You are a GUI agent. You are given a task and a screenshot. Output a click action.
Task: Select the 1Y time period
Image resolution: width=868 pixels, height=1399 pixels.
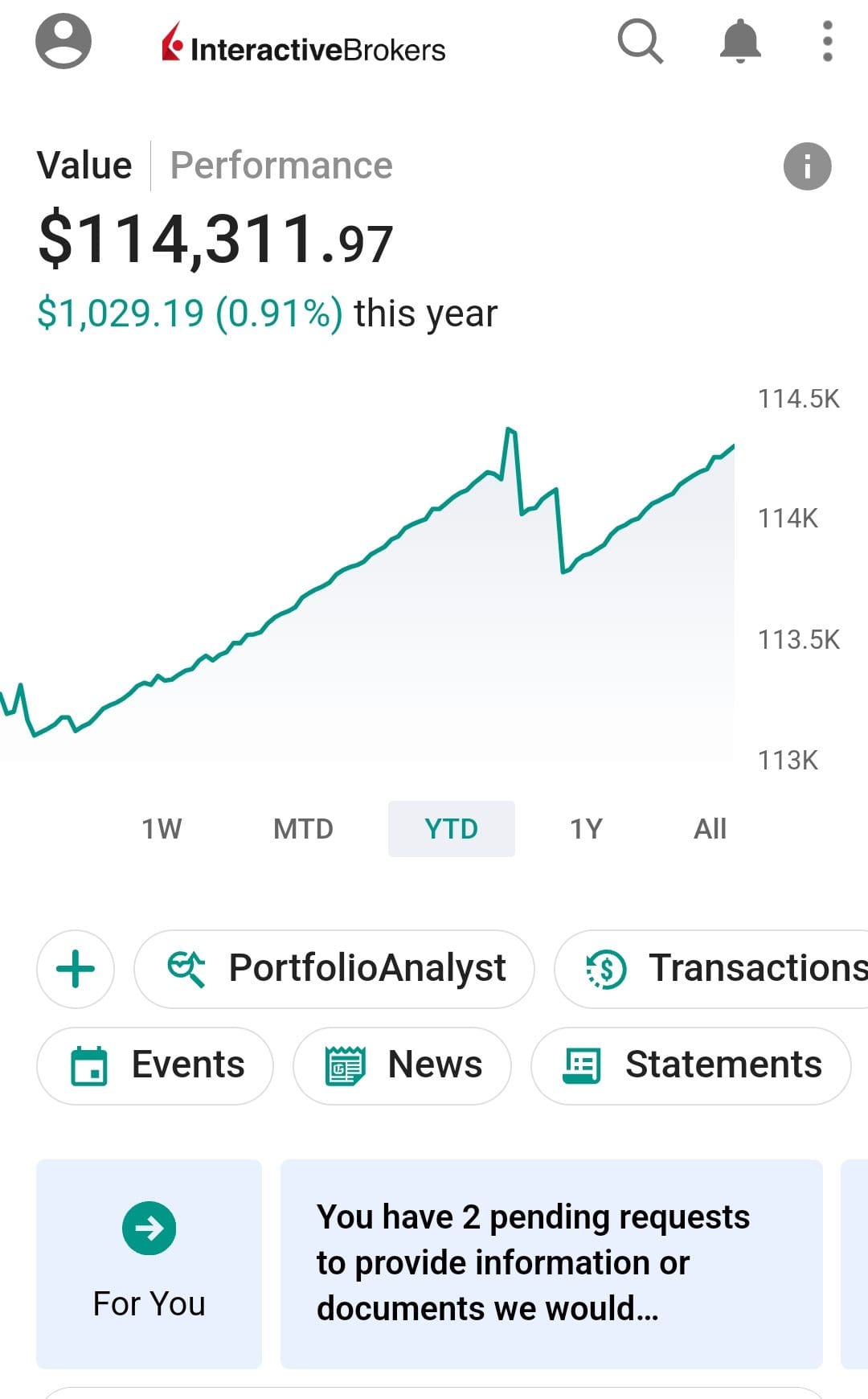click(586, 828)
